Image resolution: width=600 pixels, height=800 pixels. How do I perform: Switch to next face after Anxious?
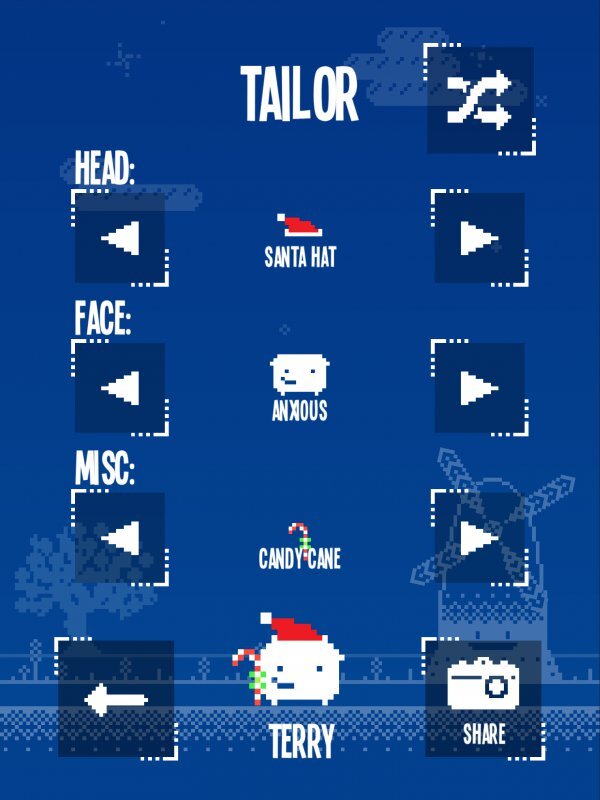pos(480,388)
